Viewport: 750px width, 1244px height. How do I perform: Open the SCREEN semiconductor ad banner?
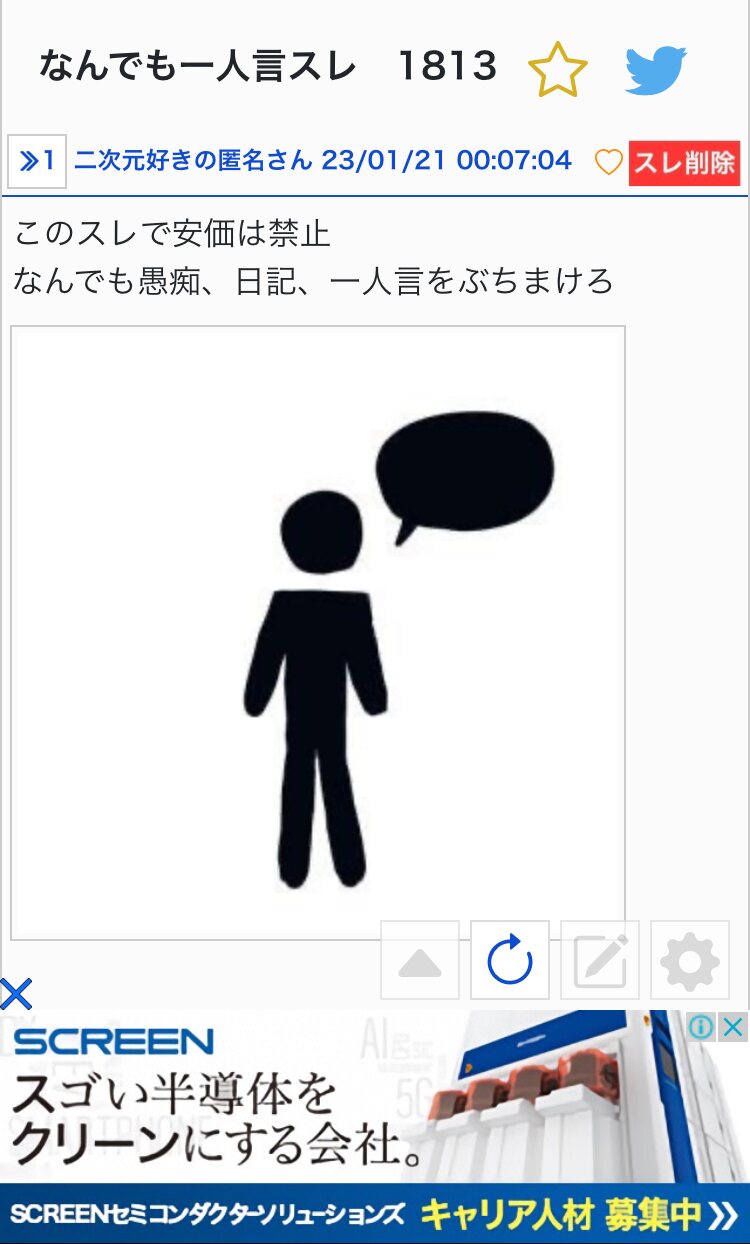pos(375,1127)
